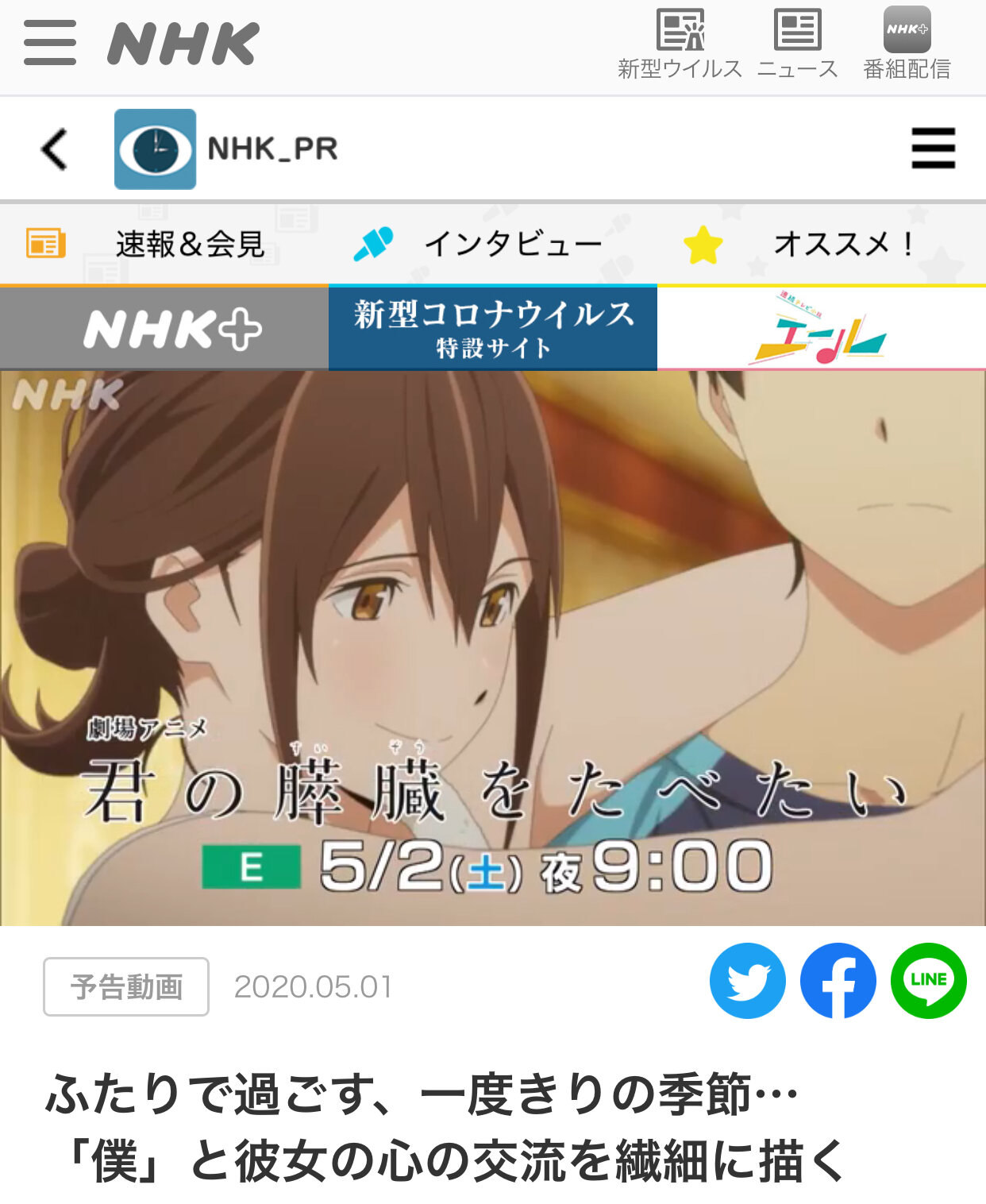Open the NHK main hamburger menu

pos(50,43)
